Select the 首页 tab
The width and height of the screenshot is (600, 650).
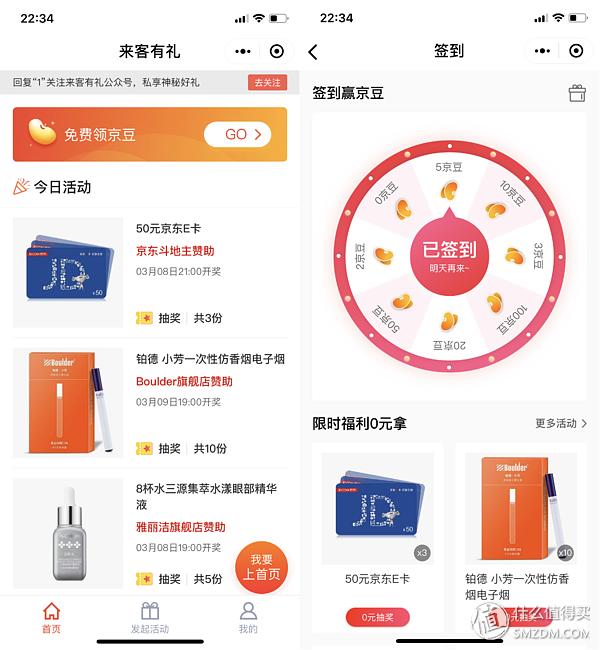(x=51, y=617)
